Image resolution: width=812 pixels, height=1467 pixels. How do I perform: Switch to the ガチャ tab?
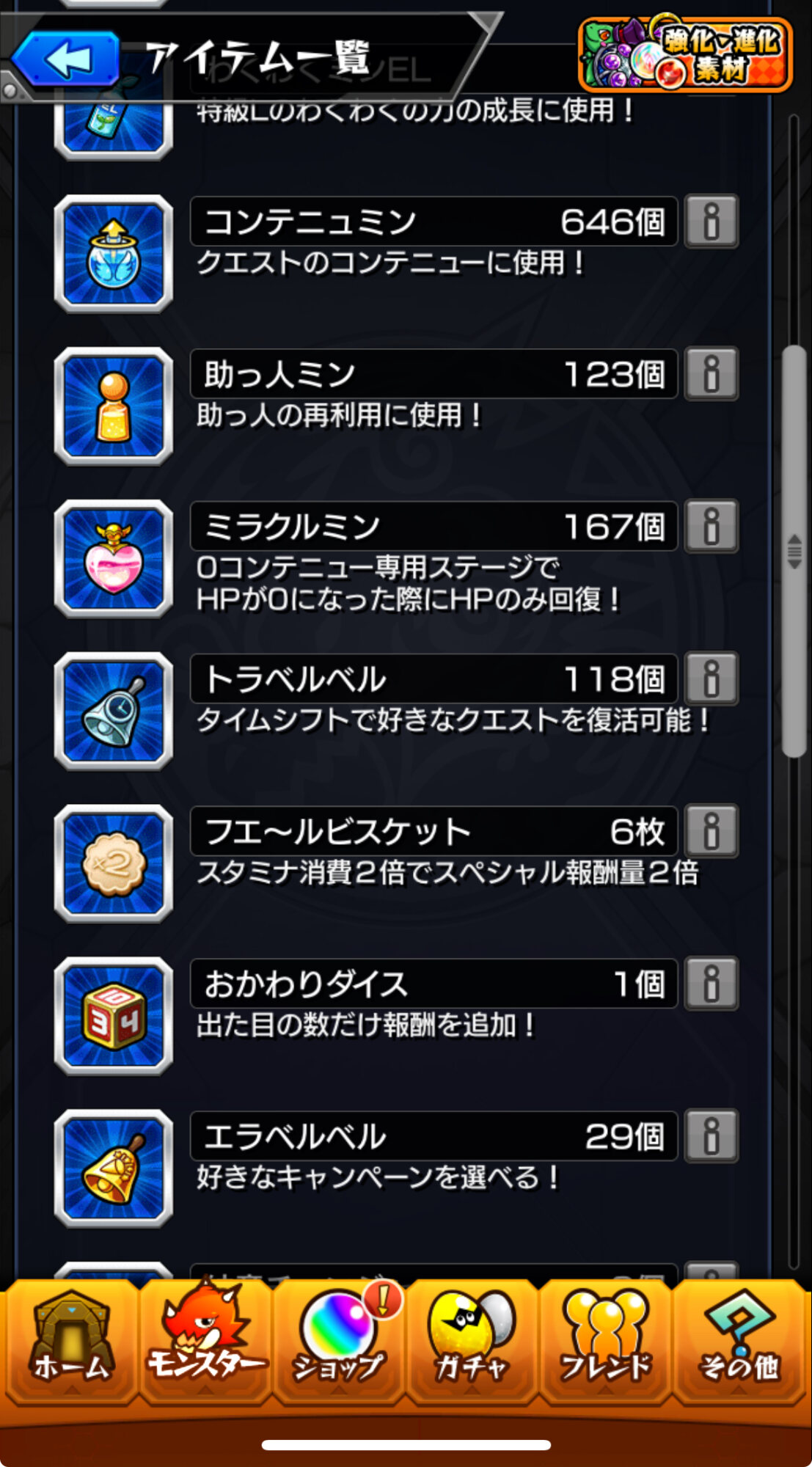472,1342
